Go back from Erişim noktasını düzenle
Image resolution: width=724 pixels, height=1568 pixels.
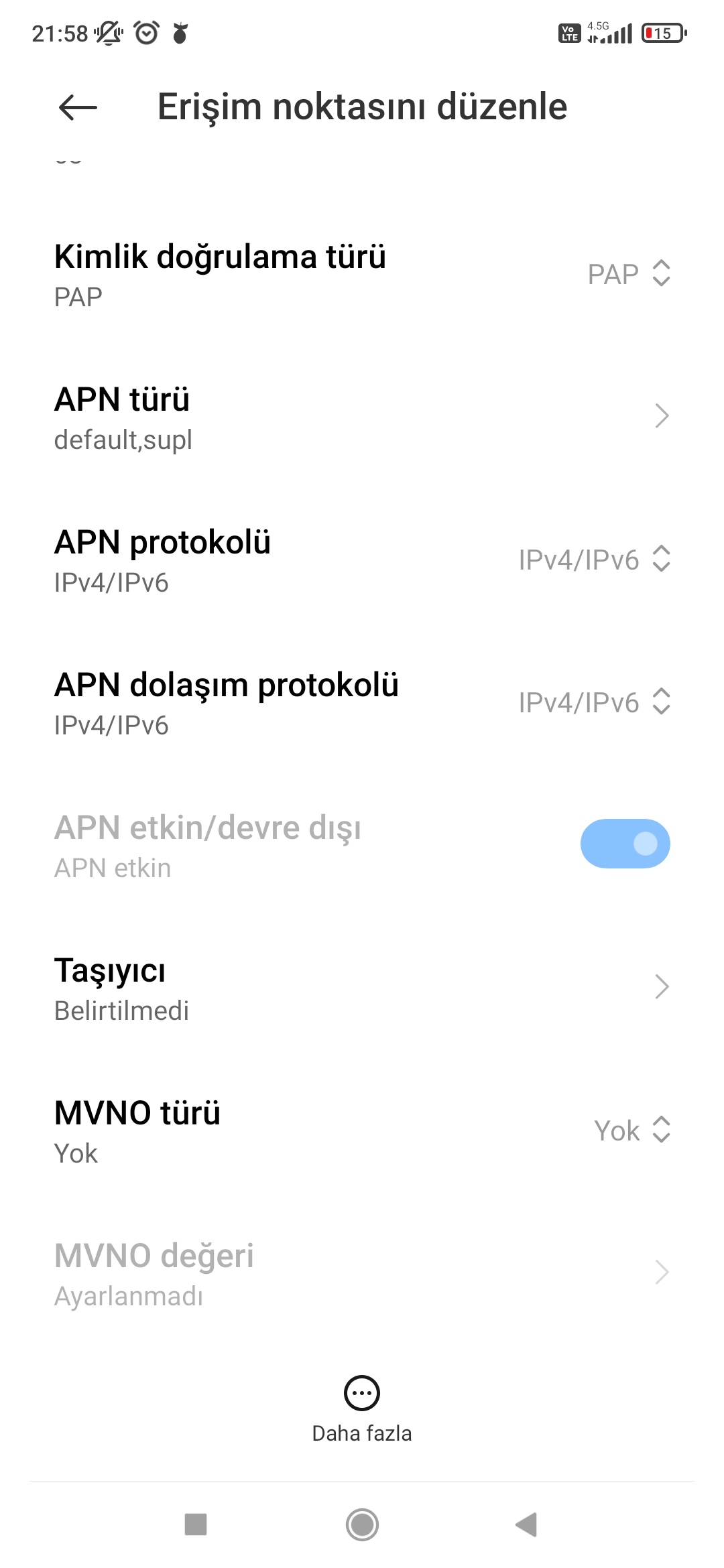[78, 107]
